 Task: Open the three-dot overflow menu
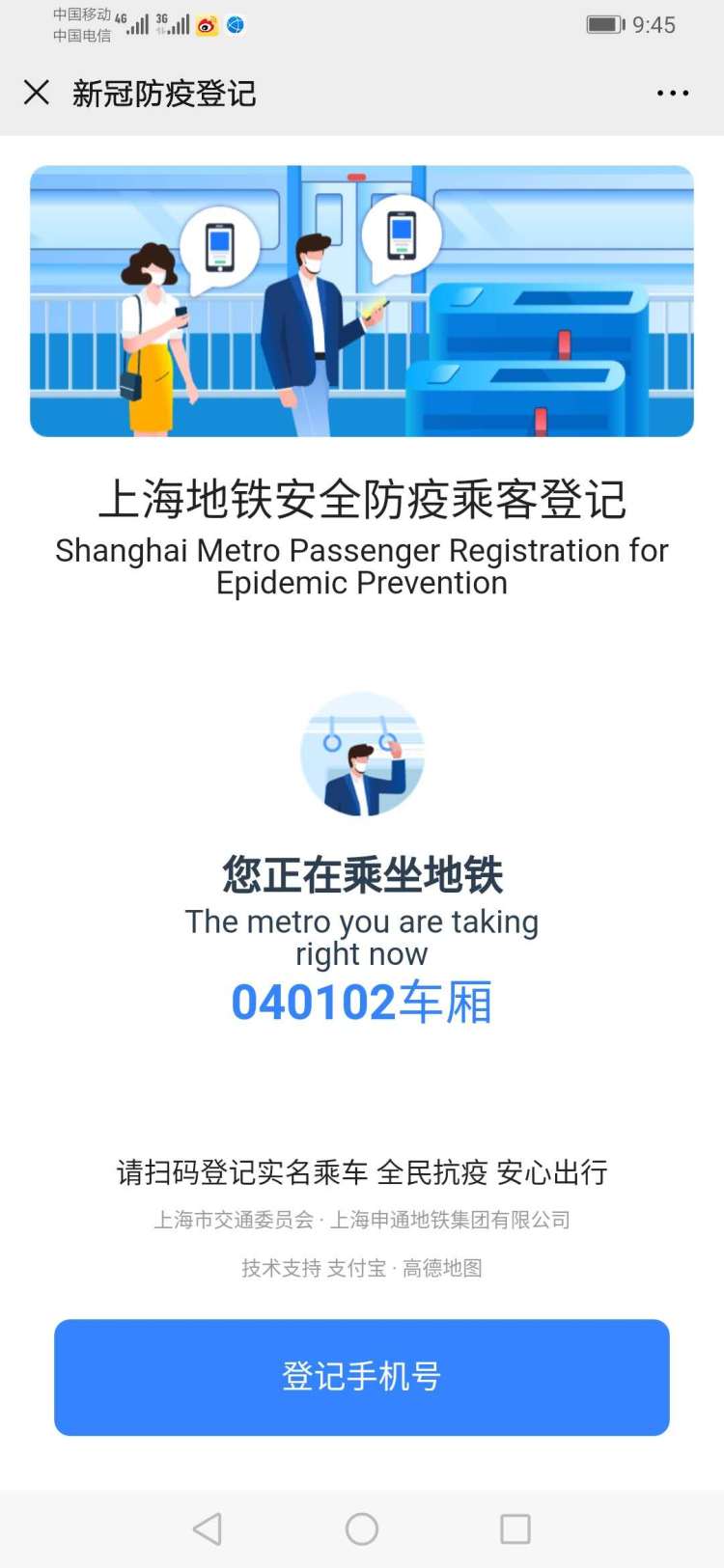[672, 94]
